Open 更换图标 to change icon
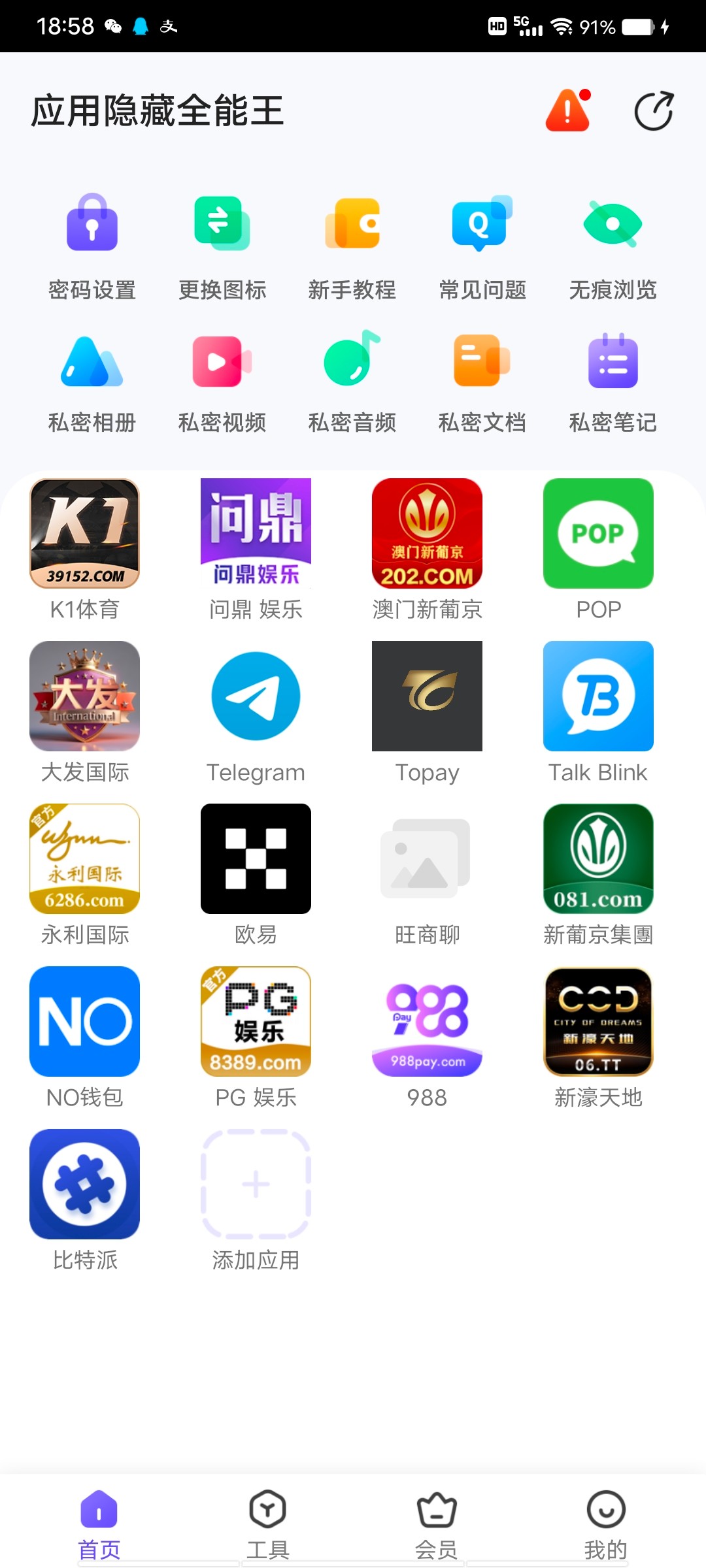 (x=222, y=247)
